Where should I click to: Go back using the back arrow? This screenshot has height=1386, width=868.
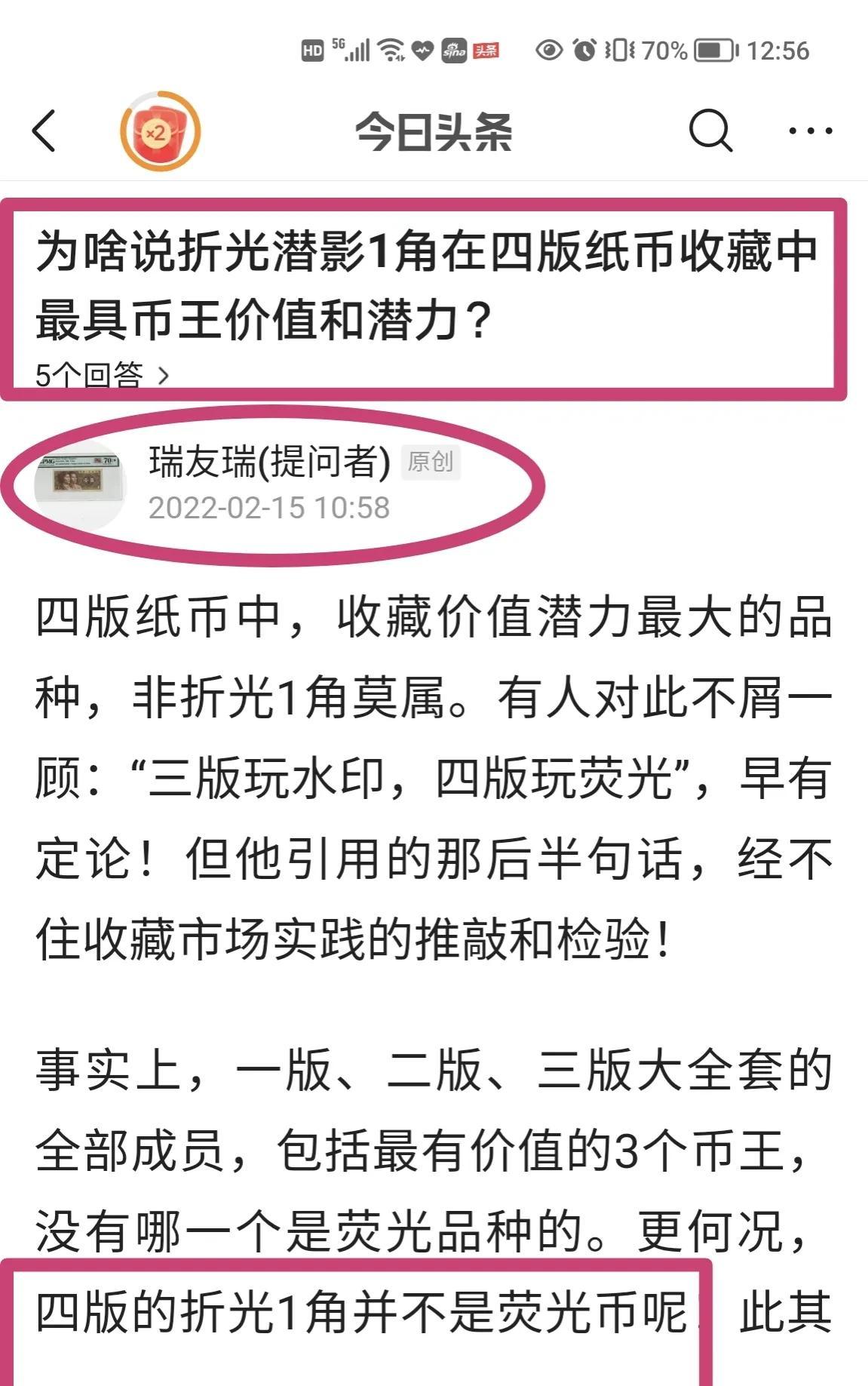coord(44,131)
